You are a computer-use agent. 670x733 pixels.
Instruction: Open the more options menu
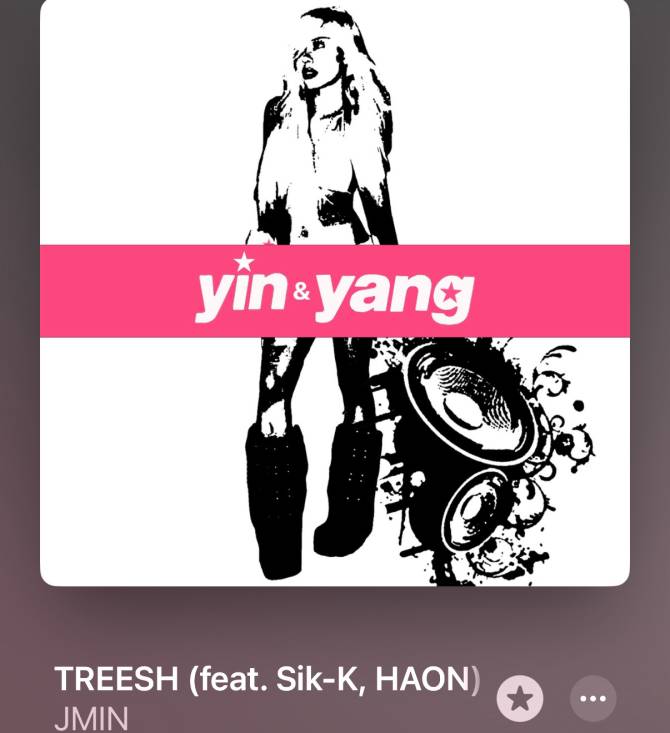coord(593,698)
